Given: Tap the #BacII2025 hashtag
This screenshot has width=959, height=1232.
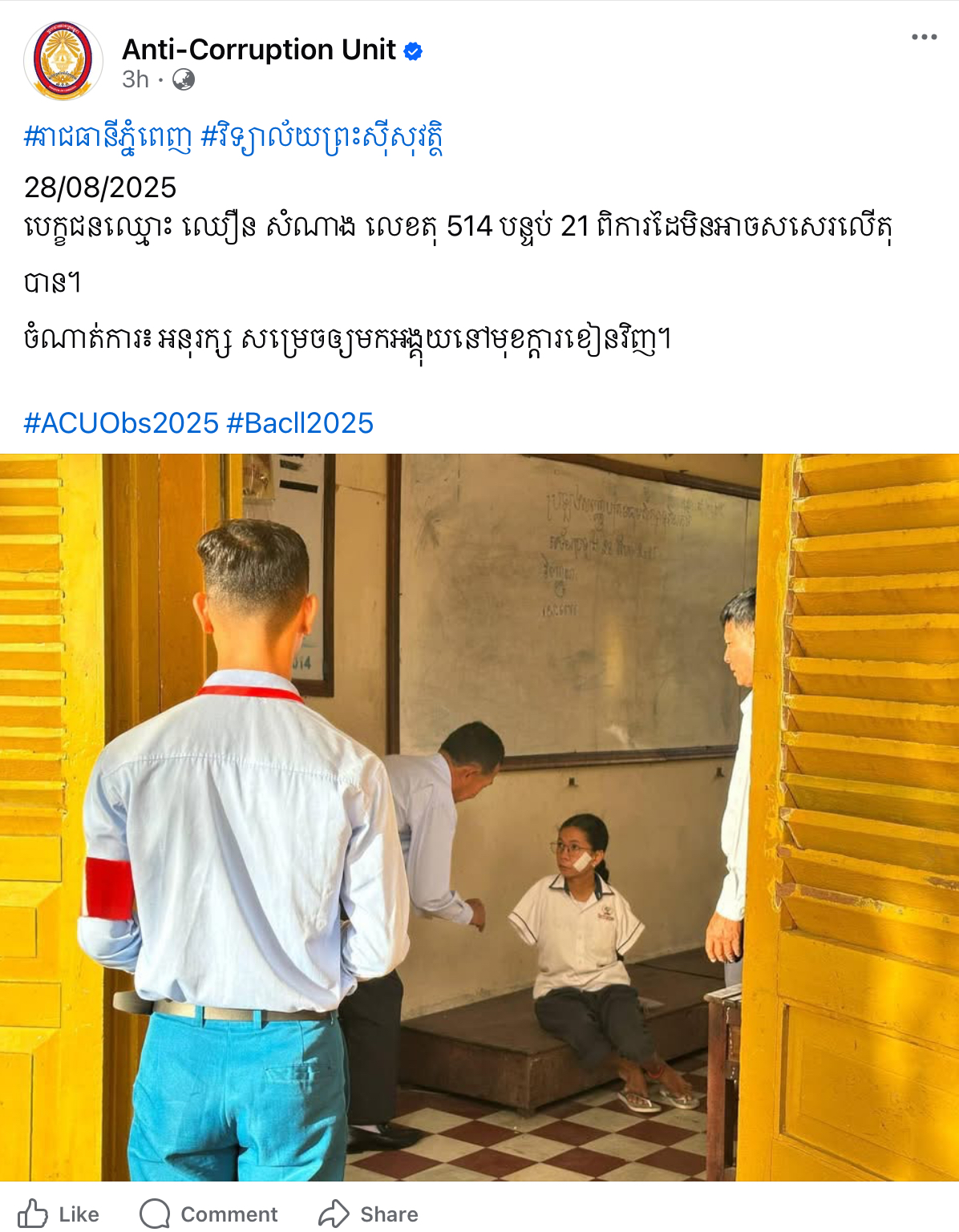Looking at the screenshot, I should 300,422.
